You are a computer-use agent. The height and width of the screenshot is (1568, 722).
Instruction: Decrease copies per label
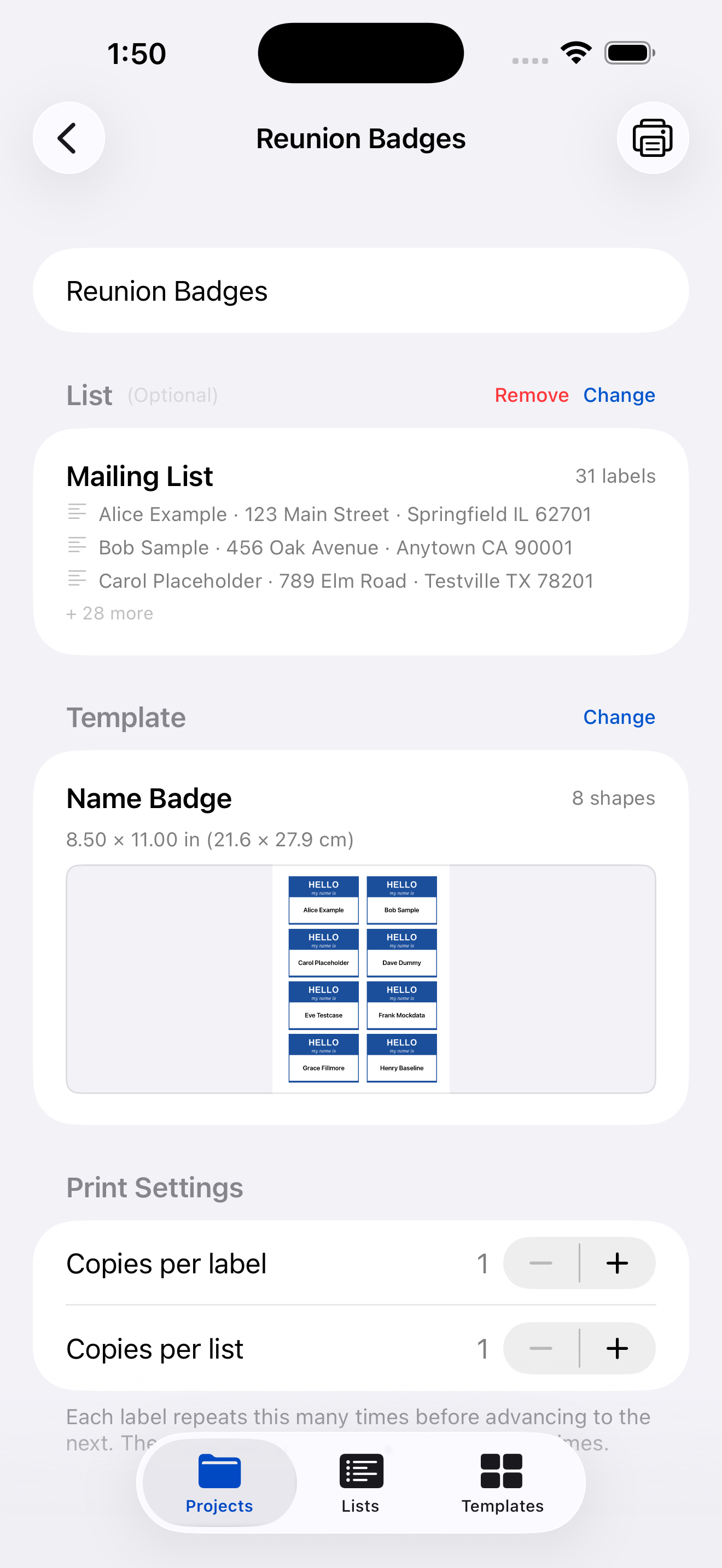[x=540, y=1263]
